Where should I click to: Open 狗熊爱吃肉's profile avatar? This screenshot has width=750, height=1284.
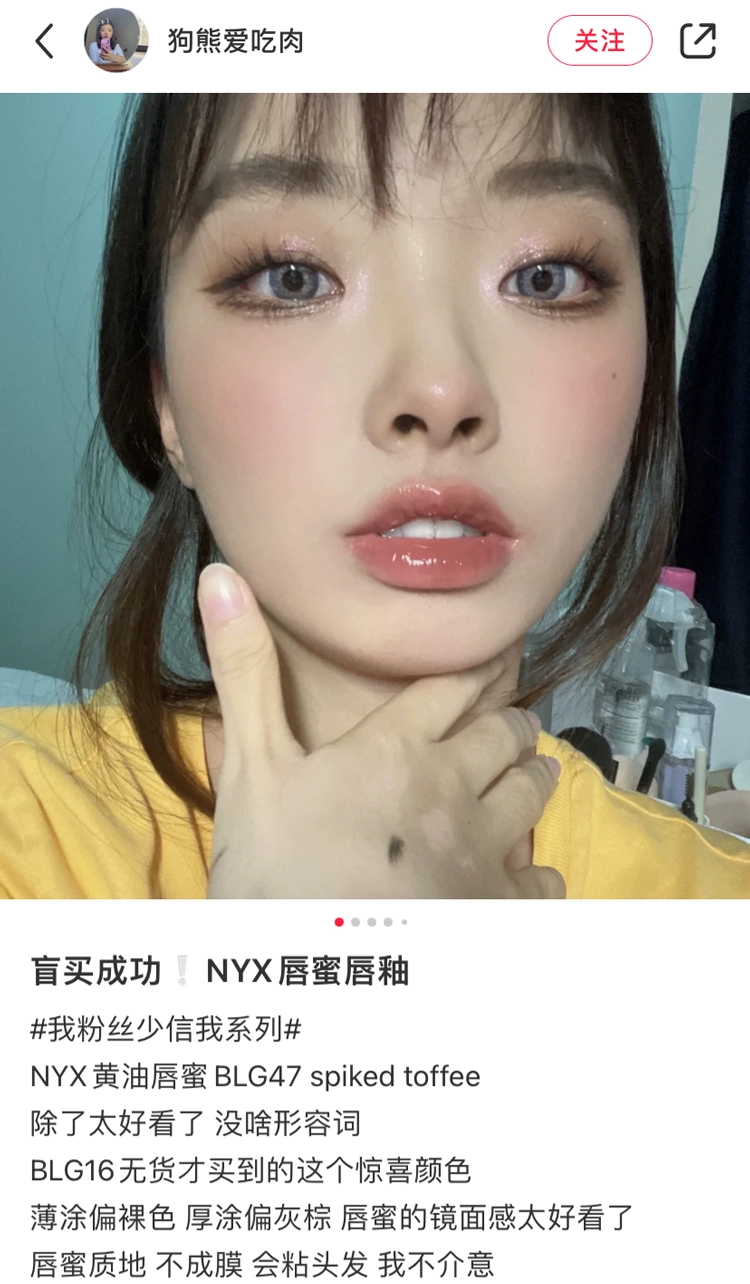coord(116,41)
